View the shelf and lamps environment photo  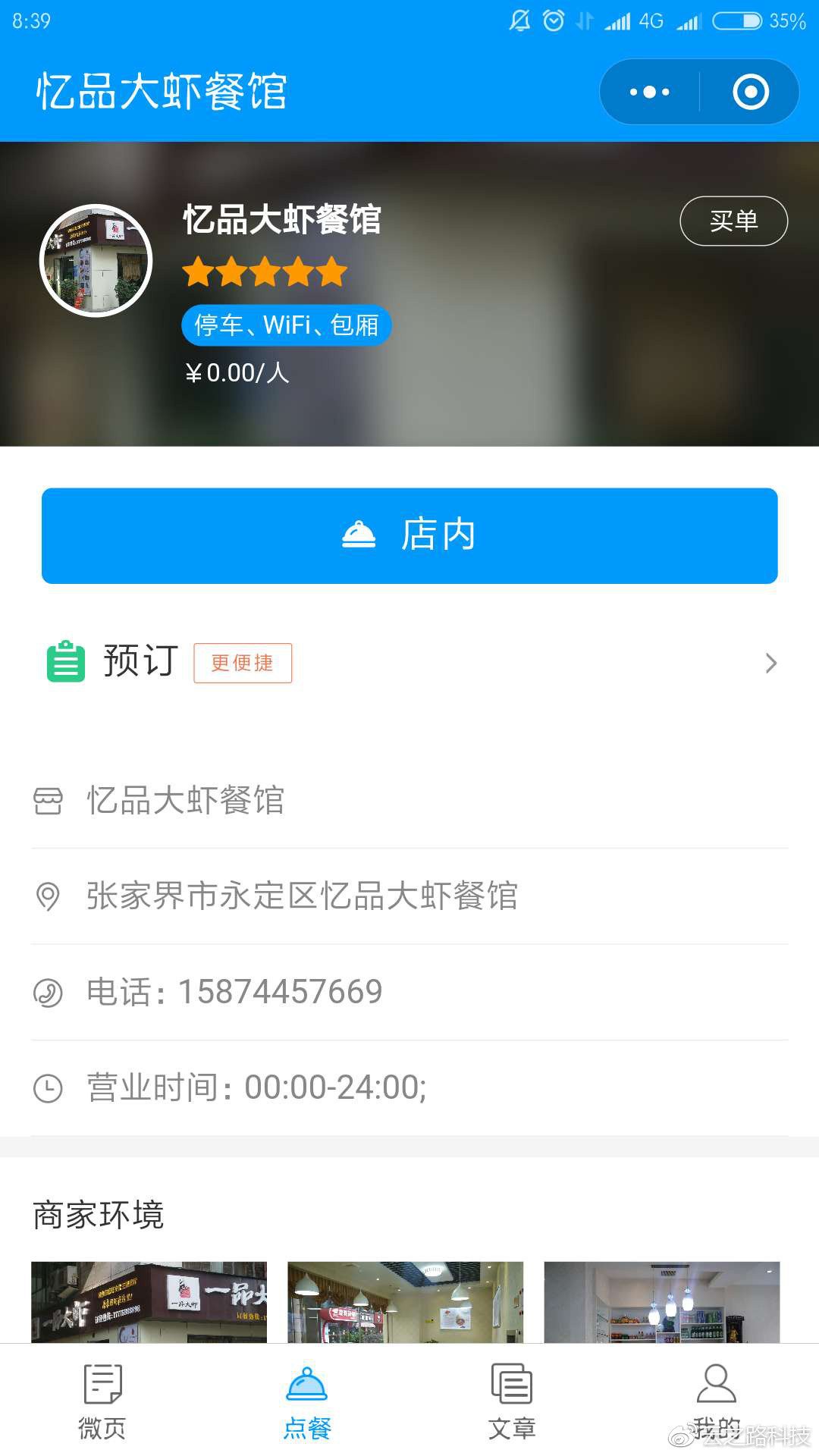(661, 1301)
